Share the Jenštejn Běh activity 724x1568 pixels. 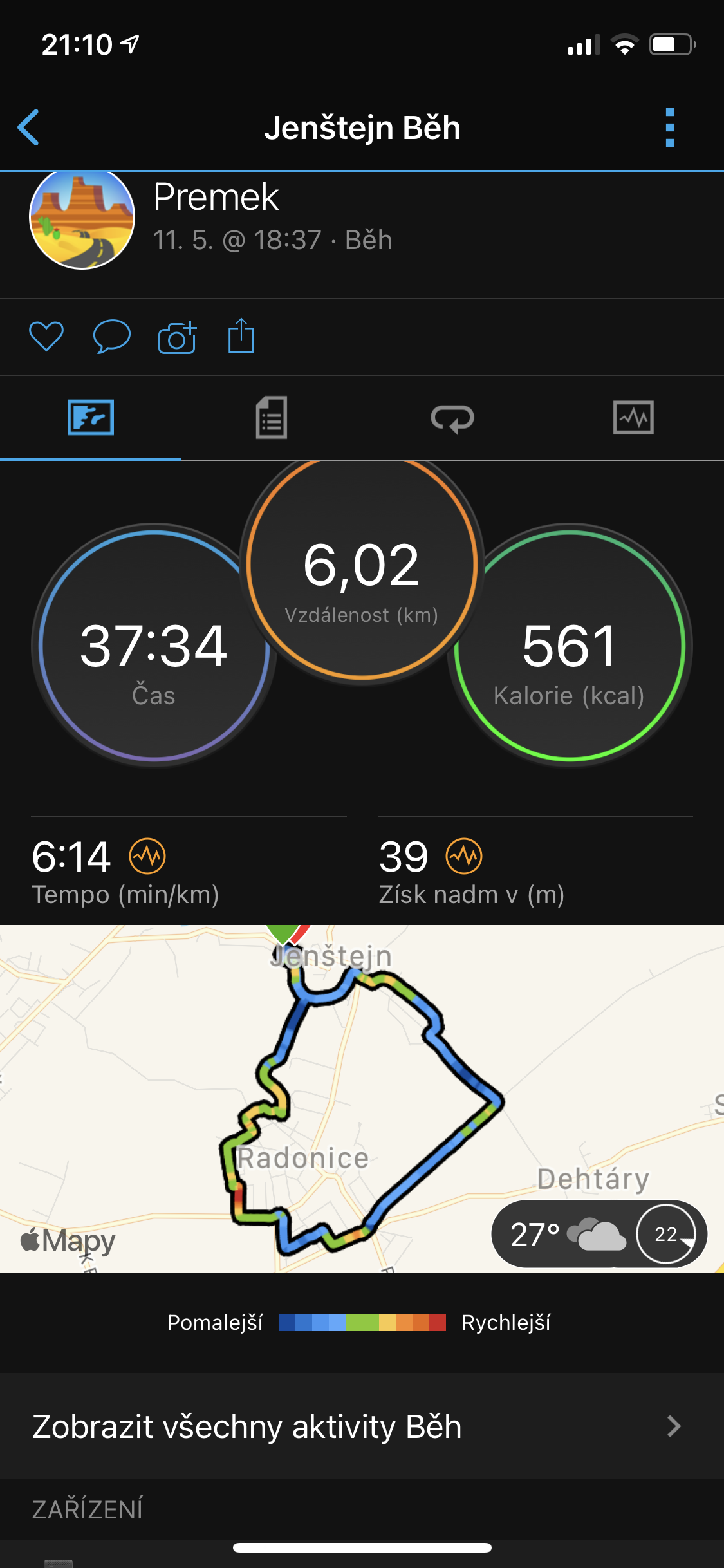coord(241,335)
